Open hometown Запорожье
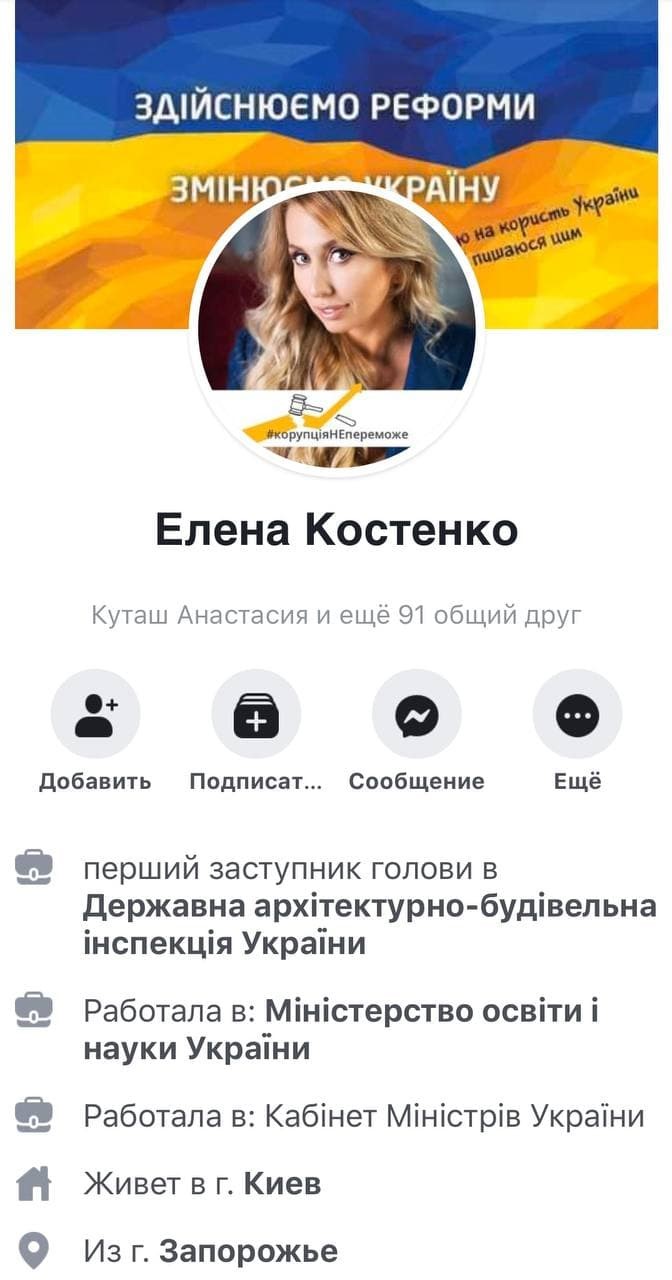Image resolution: width=672 pixels, height=1280 pixels. coord(248,1251)
